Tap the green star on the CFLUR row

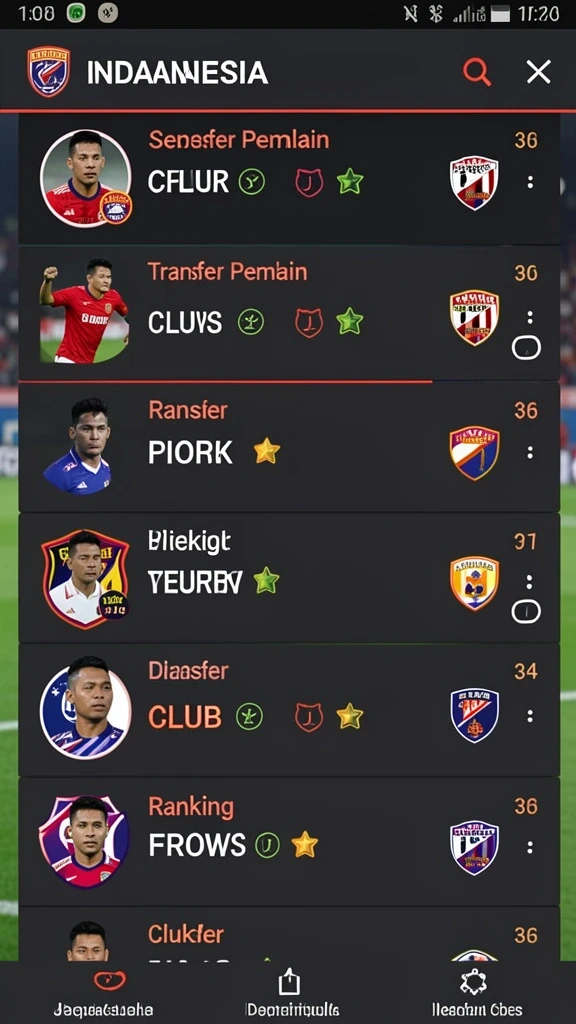tap(350, 182)
